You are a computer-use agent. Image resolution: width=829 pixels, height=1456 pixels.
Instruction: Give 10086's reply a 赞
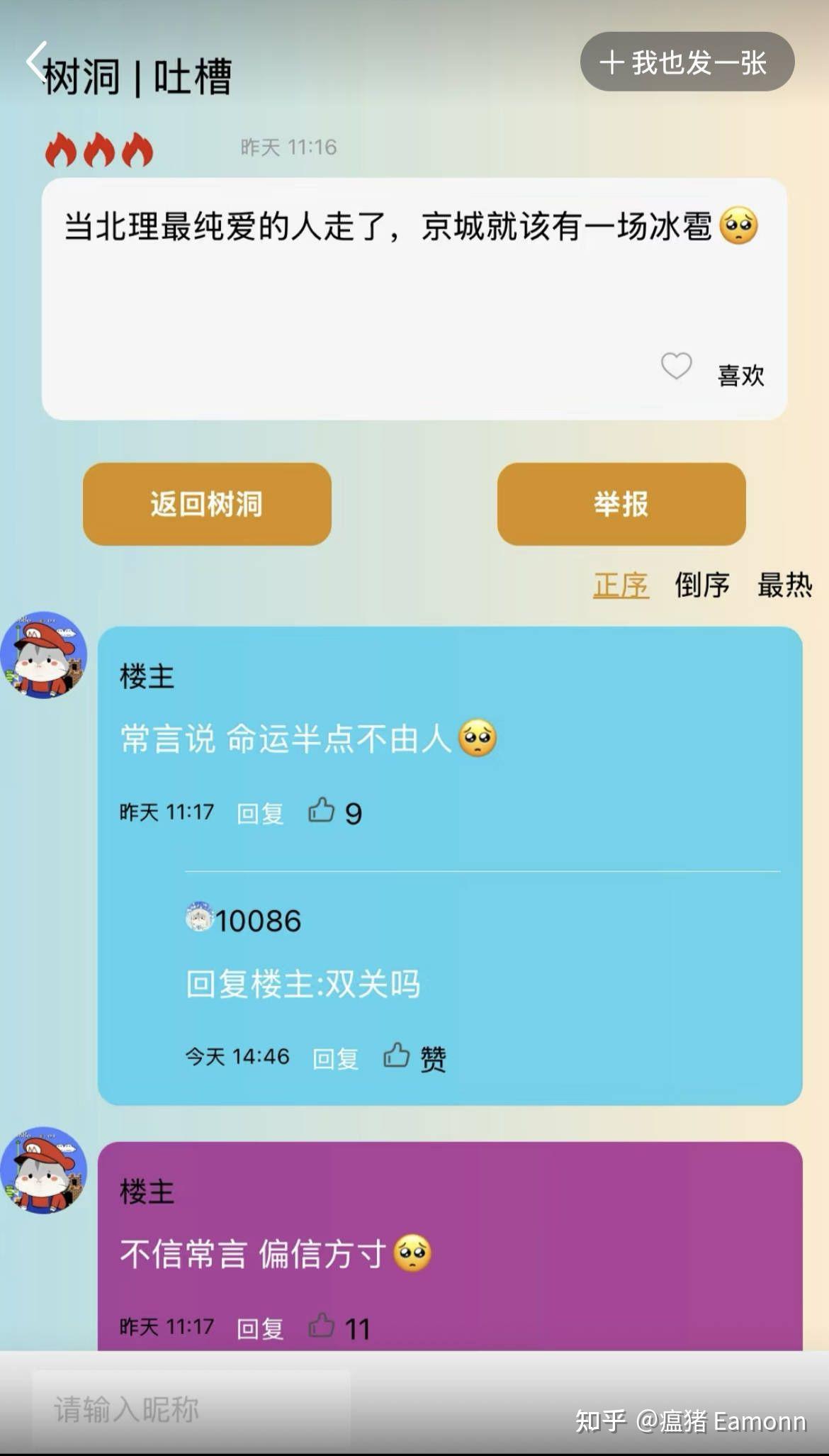click(397, 1056)
